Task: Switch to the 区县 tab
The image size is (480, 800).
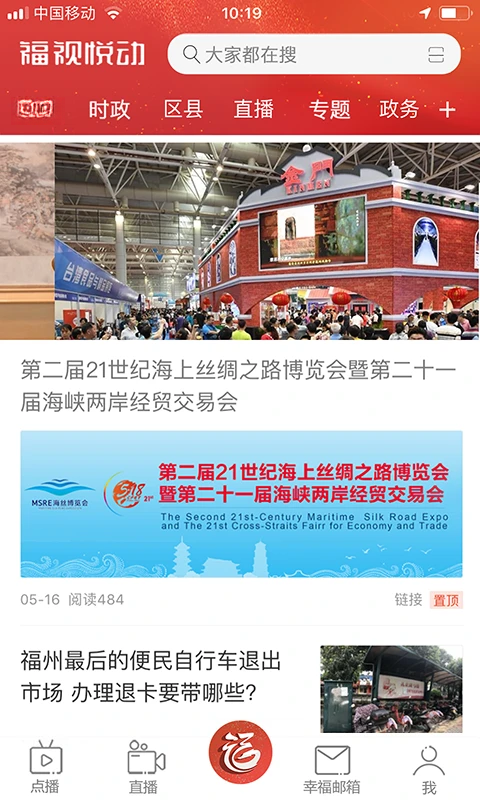Action: pyautogui.click(x=183, y=109)
